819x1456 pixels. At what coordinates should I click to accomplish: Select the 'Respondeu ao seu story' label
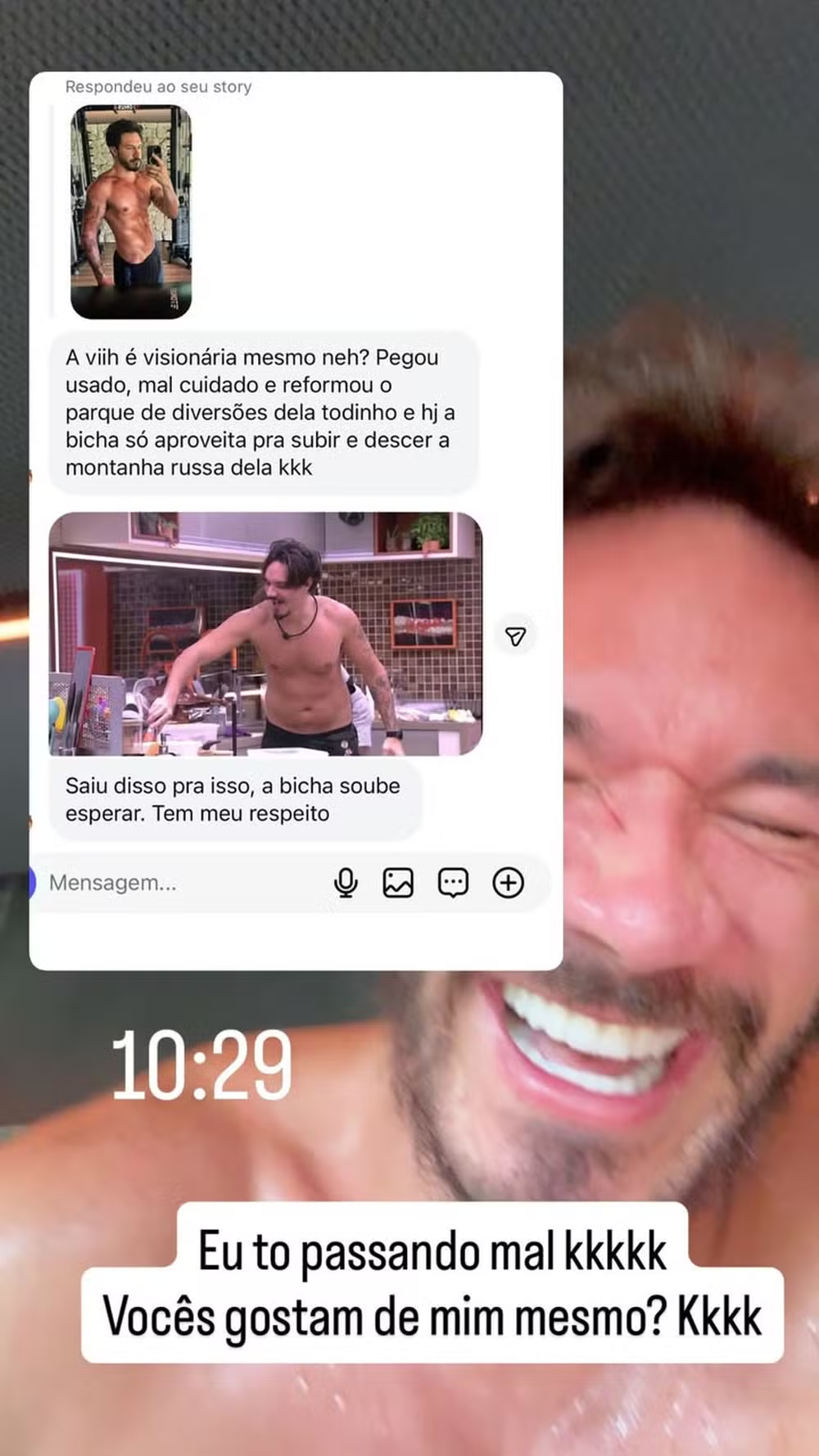pyautogui.click(x=158, y=87)
